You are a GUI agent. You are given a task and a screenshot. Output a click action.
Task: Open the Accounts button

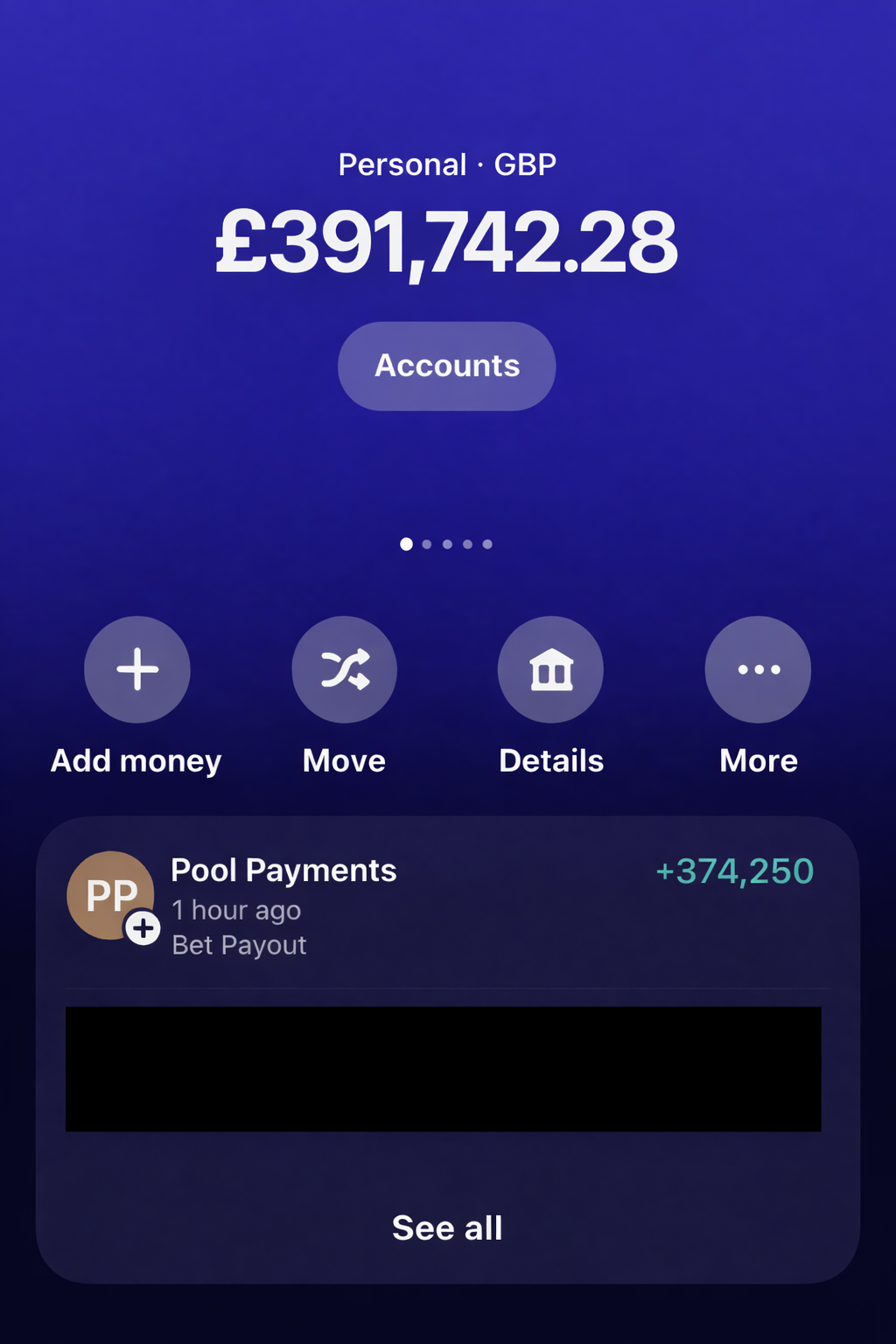coord(446,366)
